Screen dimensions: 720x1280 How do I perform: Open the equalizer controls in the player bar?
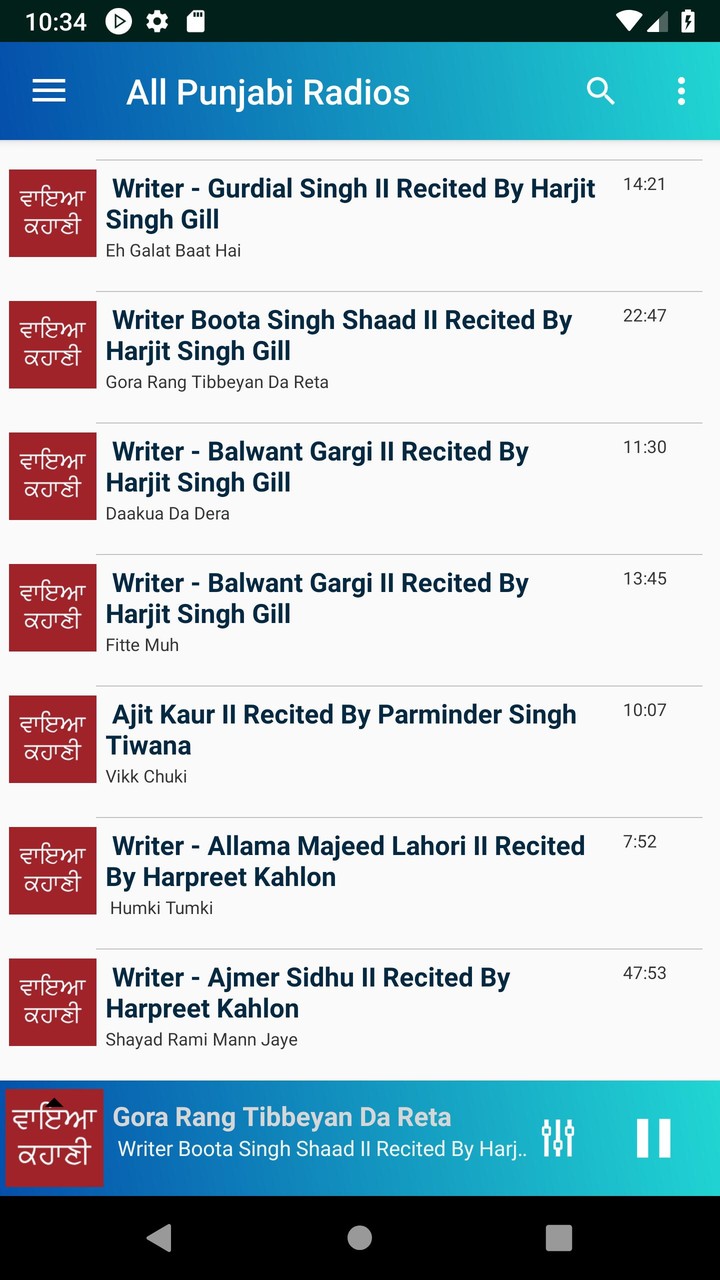558,1137
